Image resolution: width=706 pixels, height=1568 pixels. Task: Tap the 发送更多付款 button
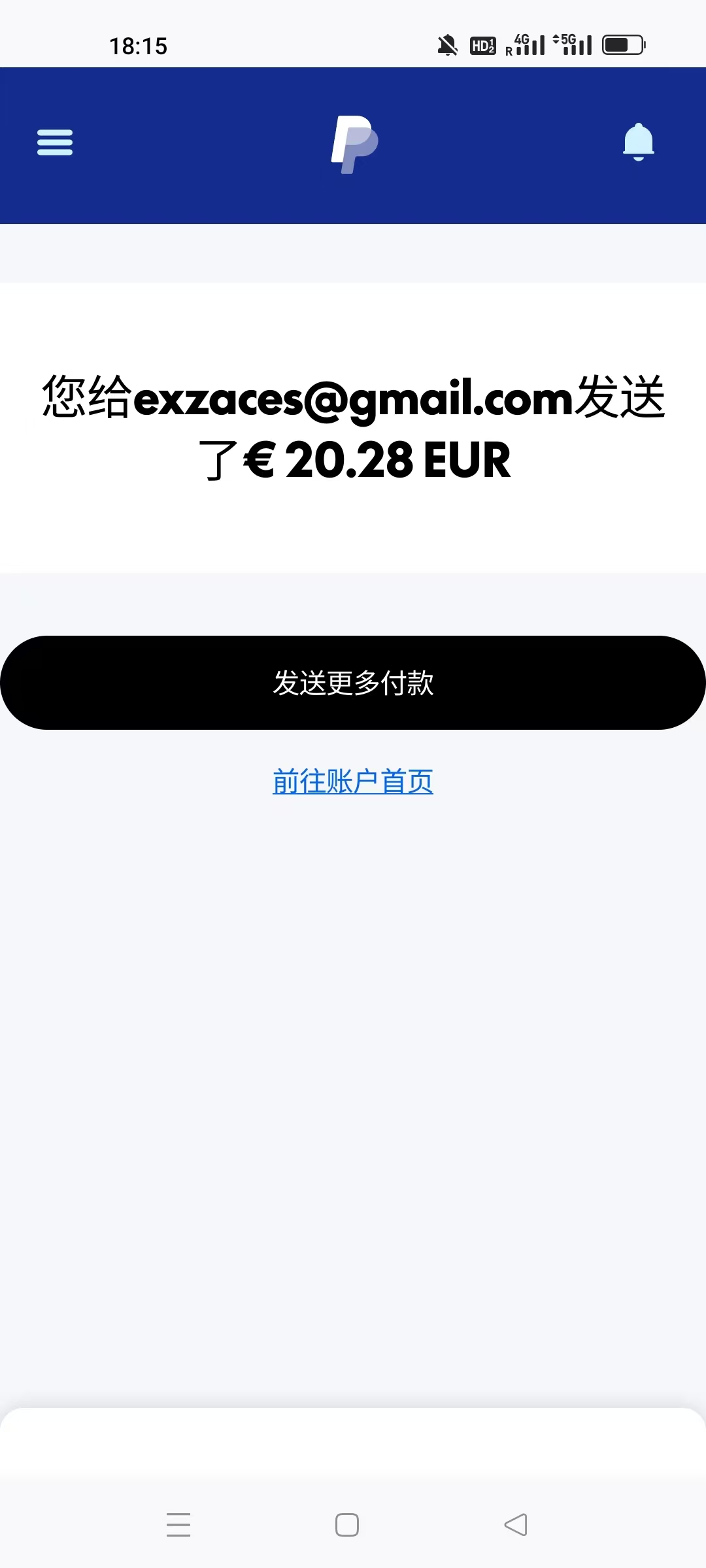353,683
